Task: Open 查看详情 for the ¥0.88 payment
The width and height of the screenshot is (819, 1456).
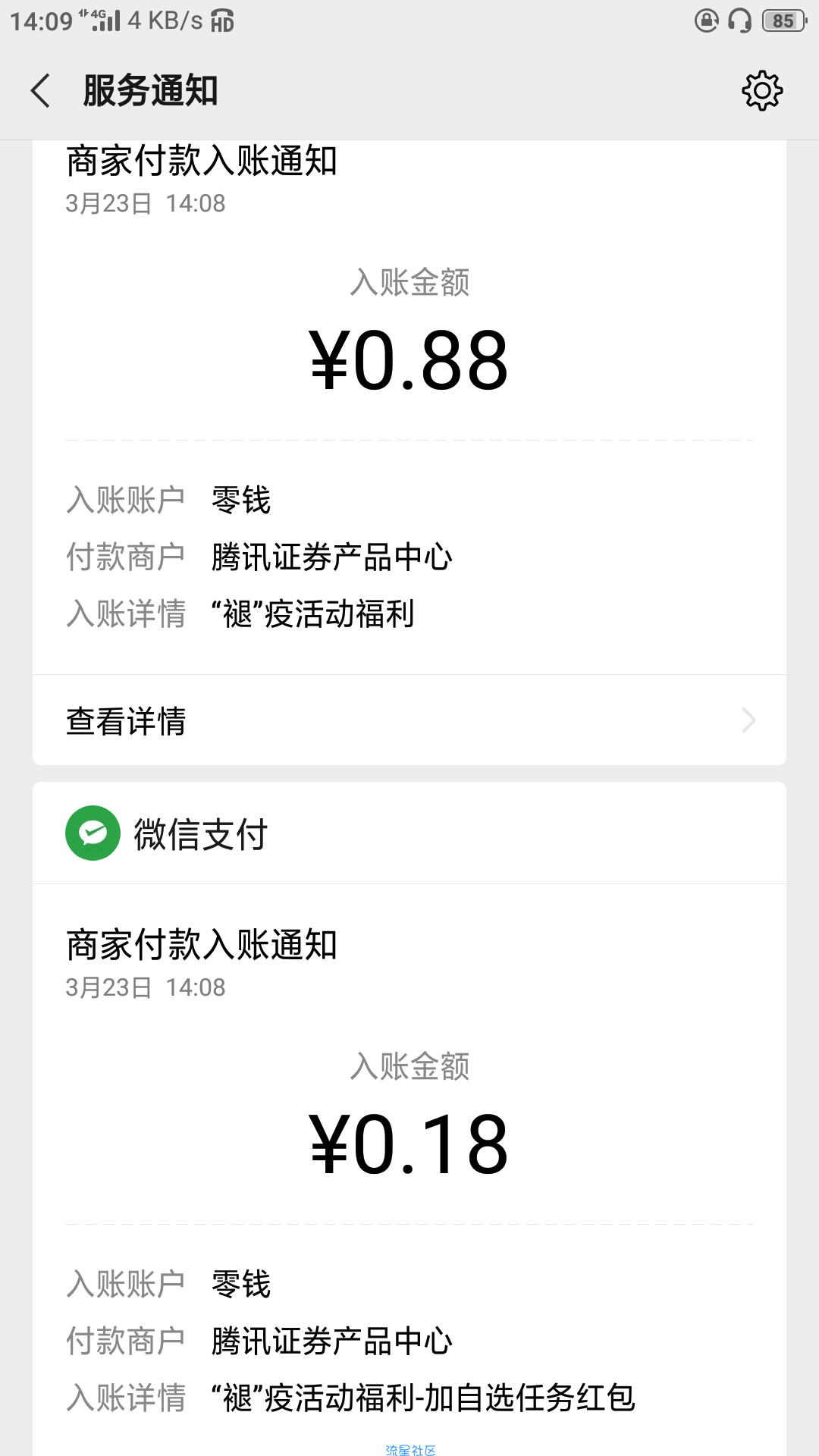Action: click(x=409, y=720)
